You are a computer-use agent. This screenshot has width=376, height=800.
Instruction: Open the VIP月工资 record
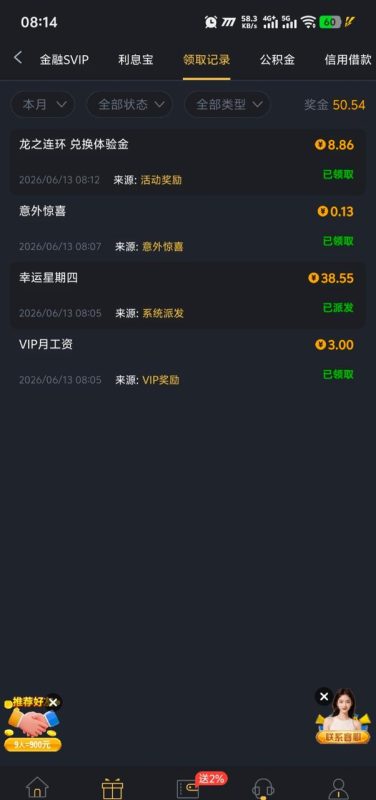pyautogui.click(x=188, y=362)
